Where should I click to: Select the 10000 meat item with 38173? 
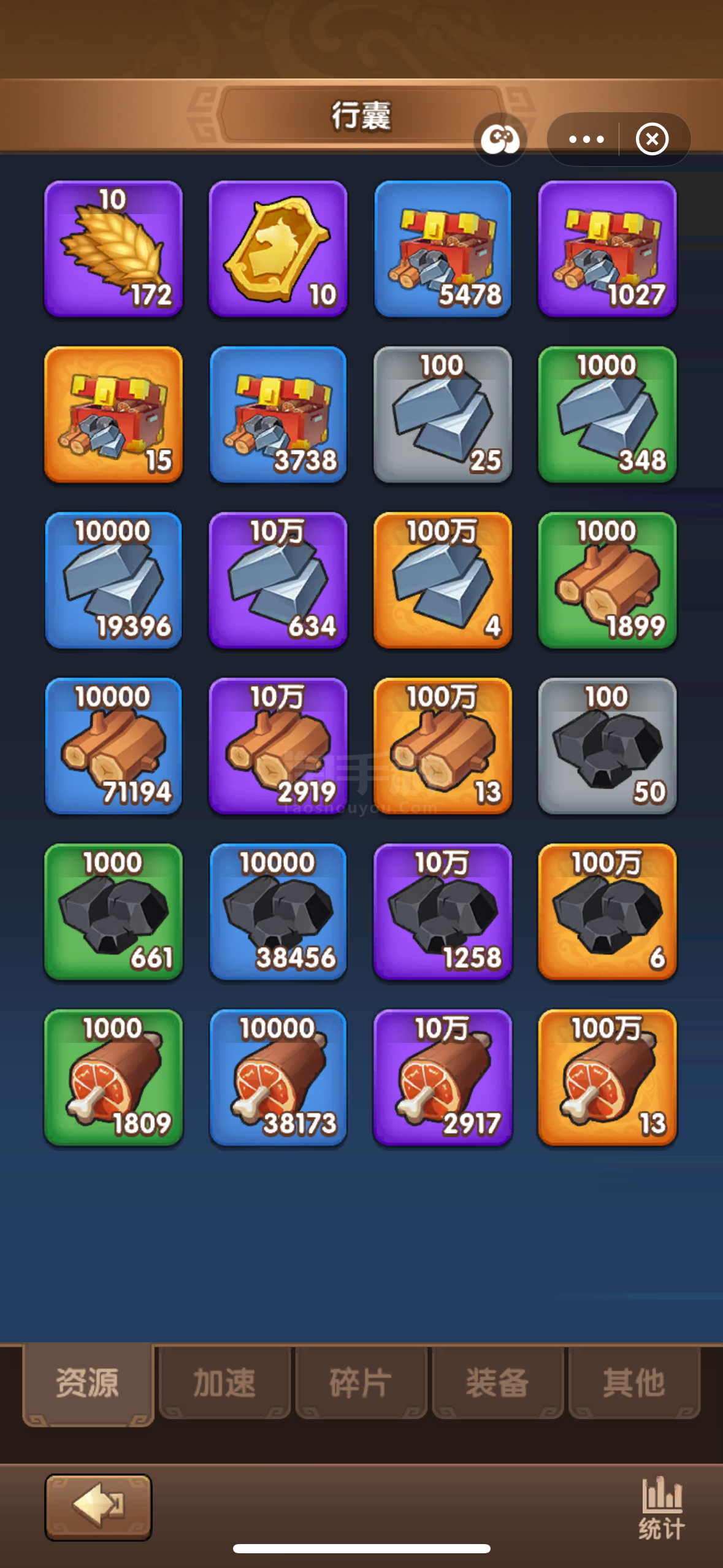[278, 1078]
